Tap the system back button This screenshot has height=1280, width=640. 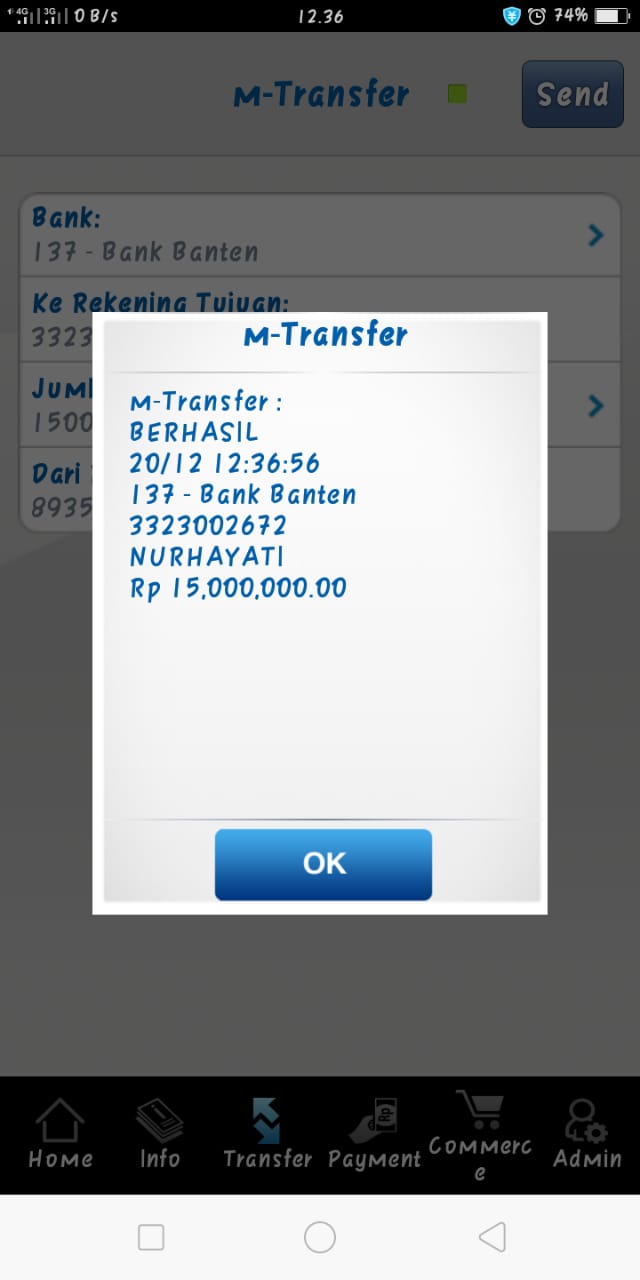pos(492,1237)
